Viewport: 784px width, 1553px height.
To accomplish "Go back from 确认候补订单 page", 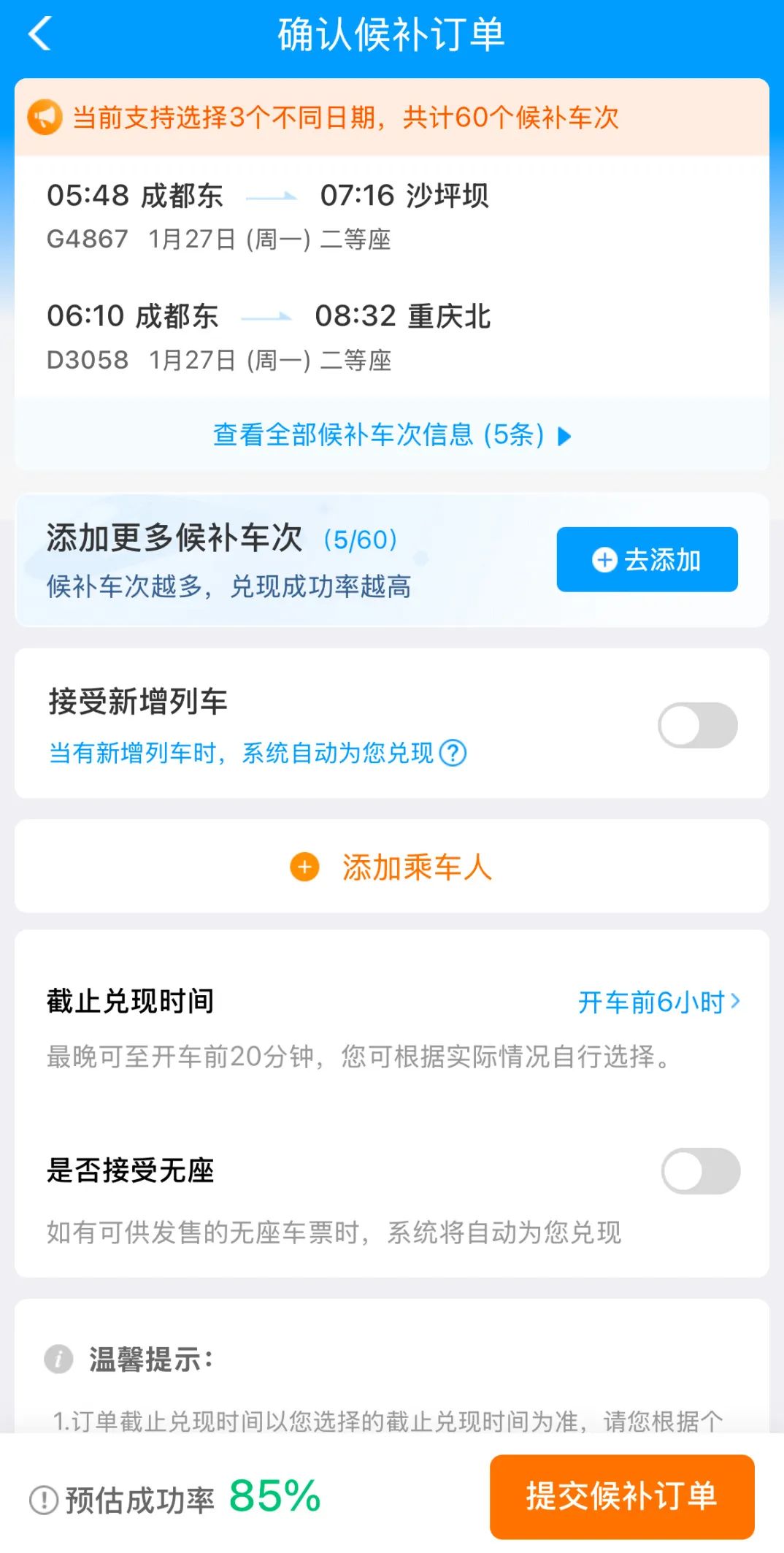I will coord(41,34).
